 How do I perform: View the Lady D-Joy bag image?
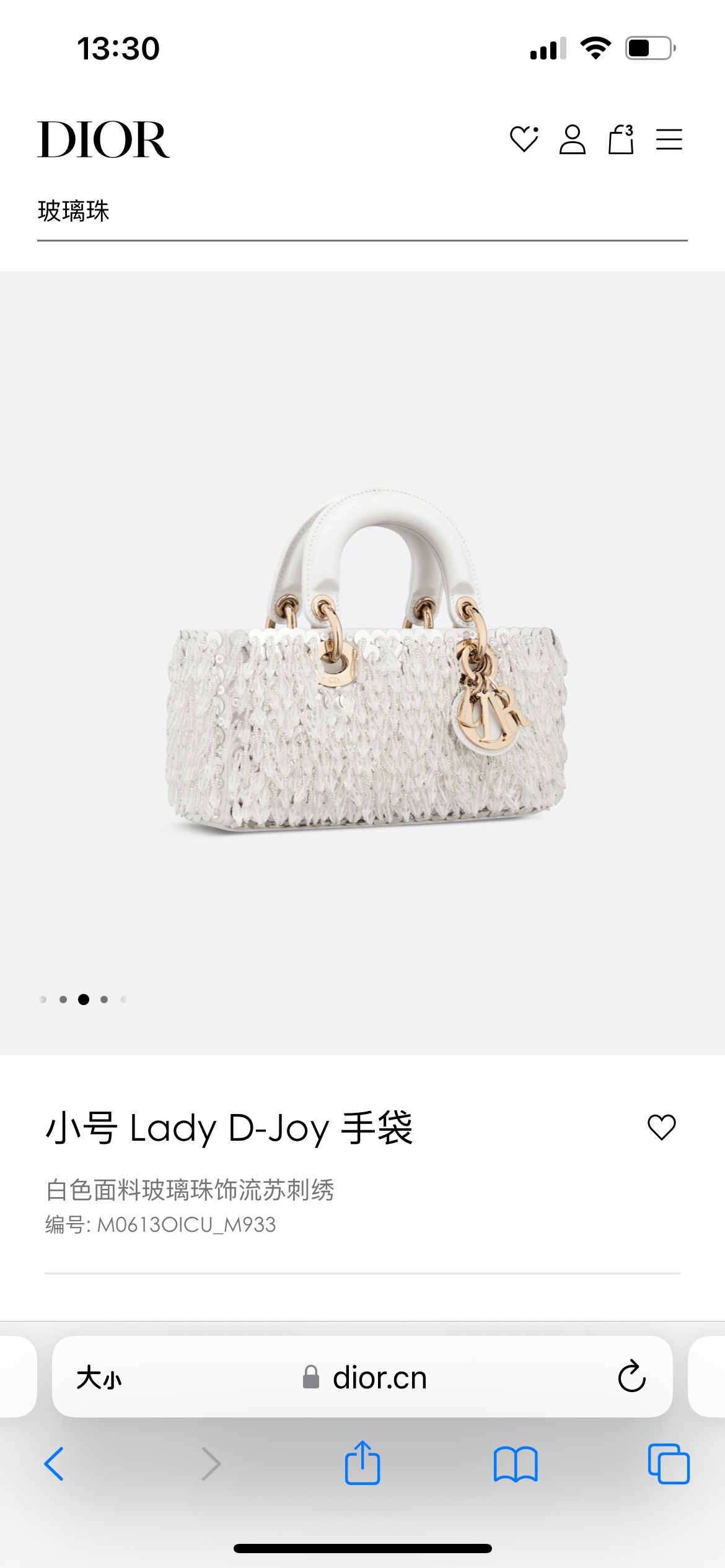coord(366,663)
